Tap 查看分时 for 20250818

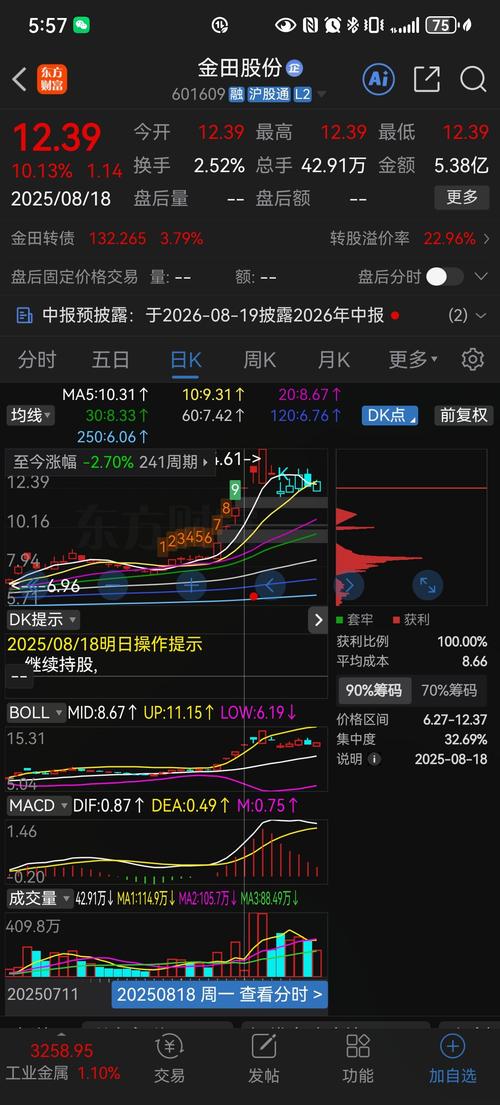tap(220, 995)
